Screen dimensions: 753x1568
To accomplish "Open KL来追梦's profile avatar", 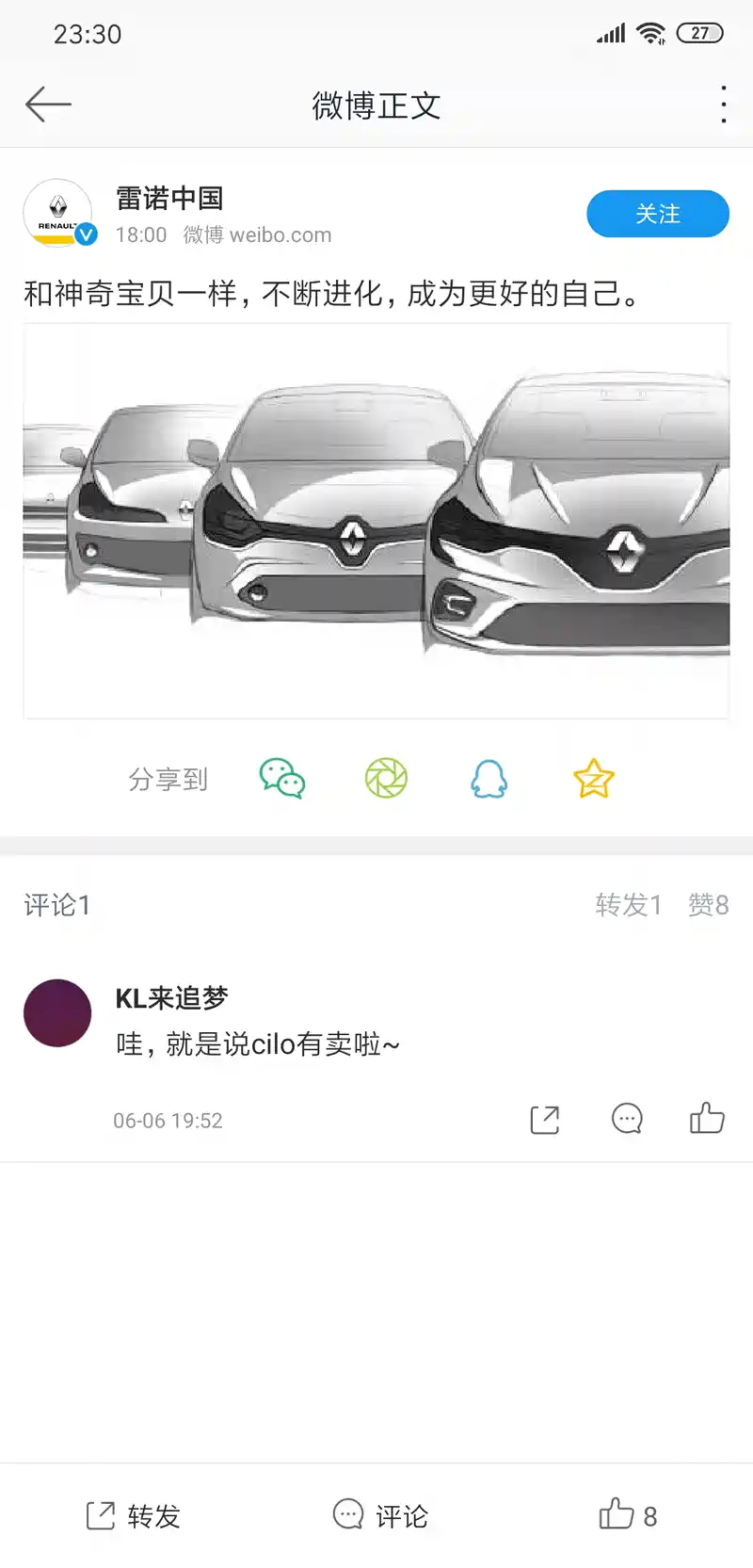I will (57, 1013).
